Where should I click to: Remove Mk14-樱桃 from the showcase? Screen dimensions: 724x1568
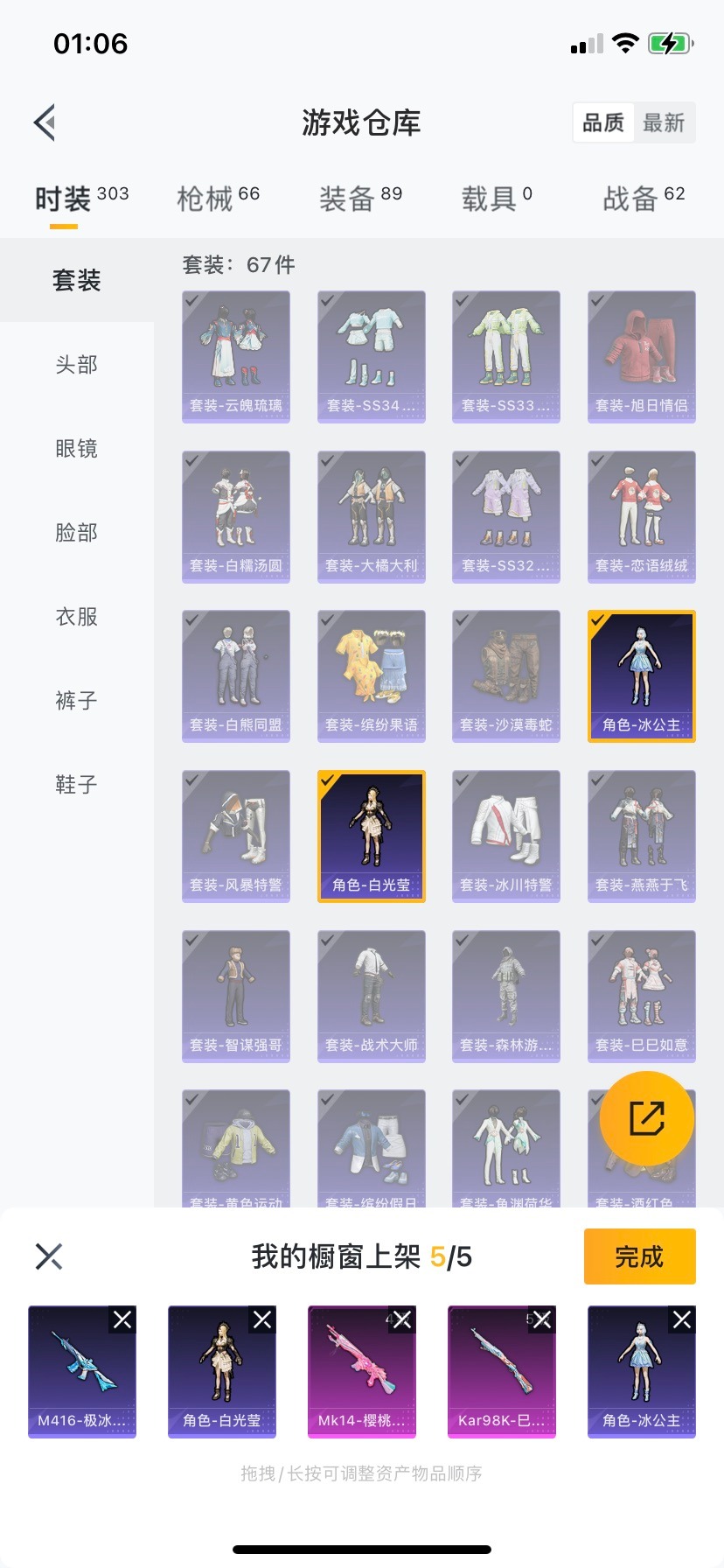(402, 1319)
